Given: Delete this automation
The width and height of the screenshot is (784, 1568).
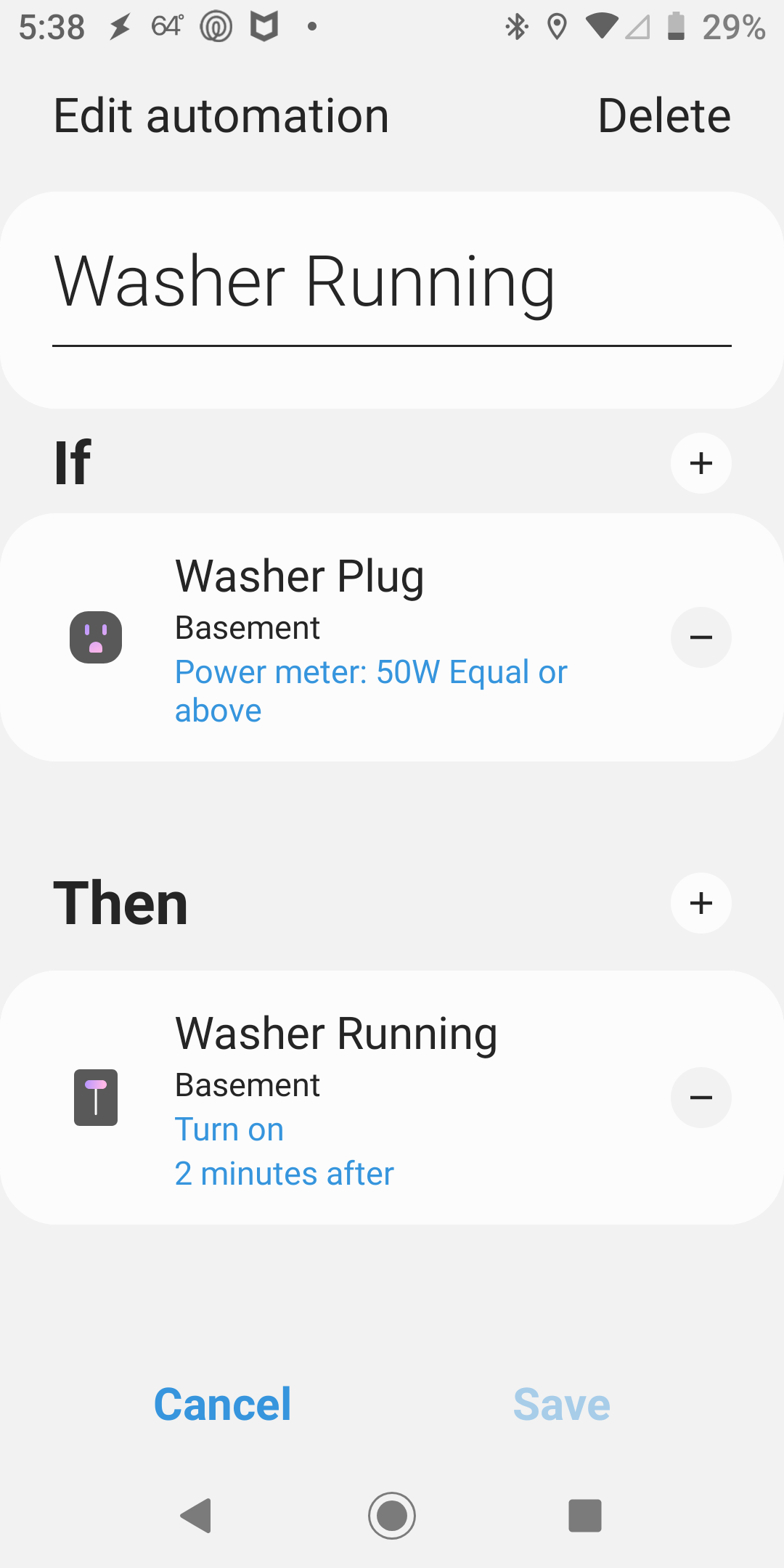Looking at the screenshot, I should click(663, 116).
